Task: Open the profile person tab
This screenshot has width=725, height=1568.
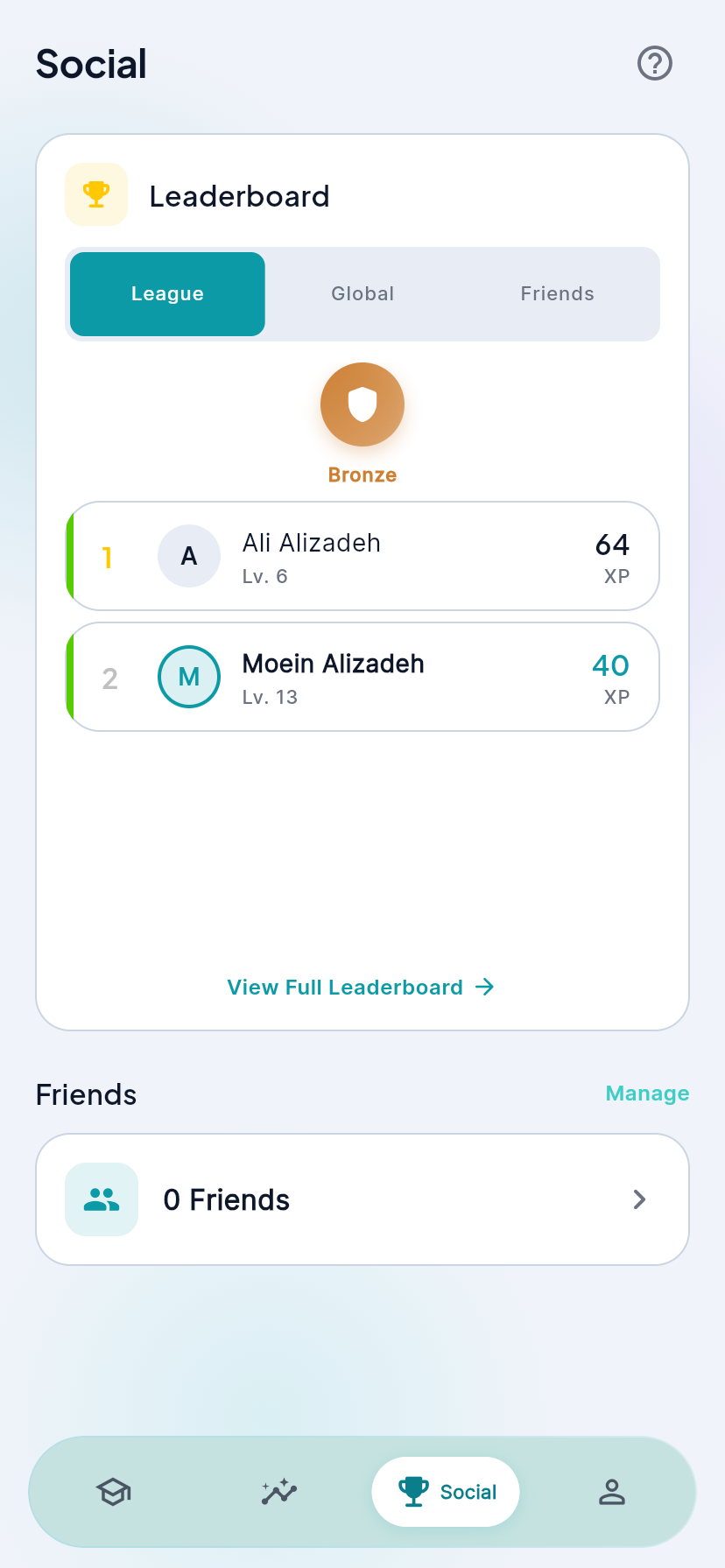Action: click(611, 1492)
